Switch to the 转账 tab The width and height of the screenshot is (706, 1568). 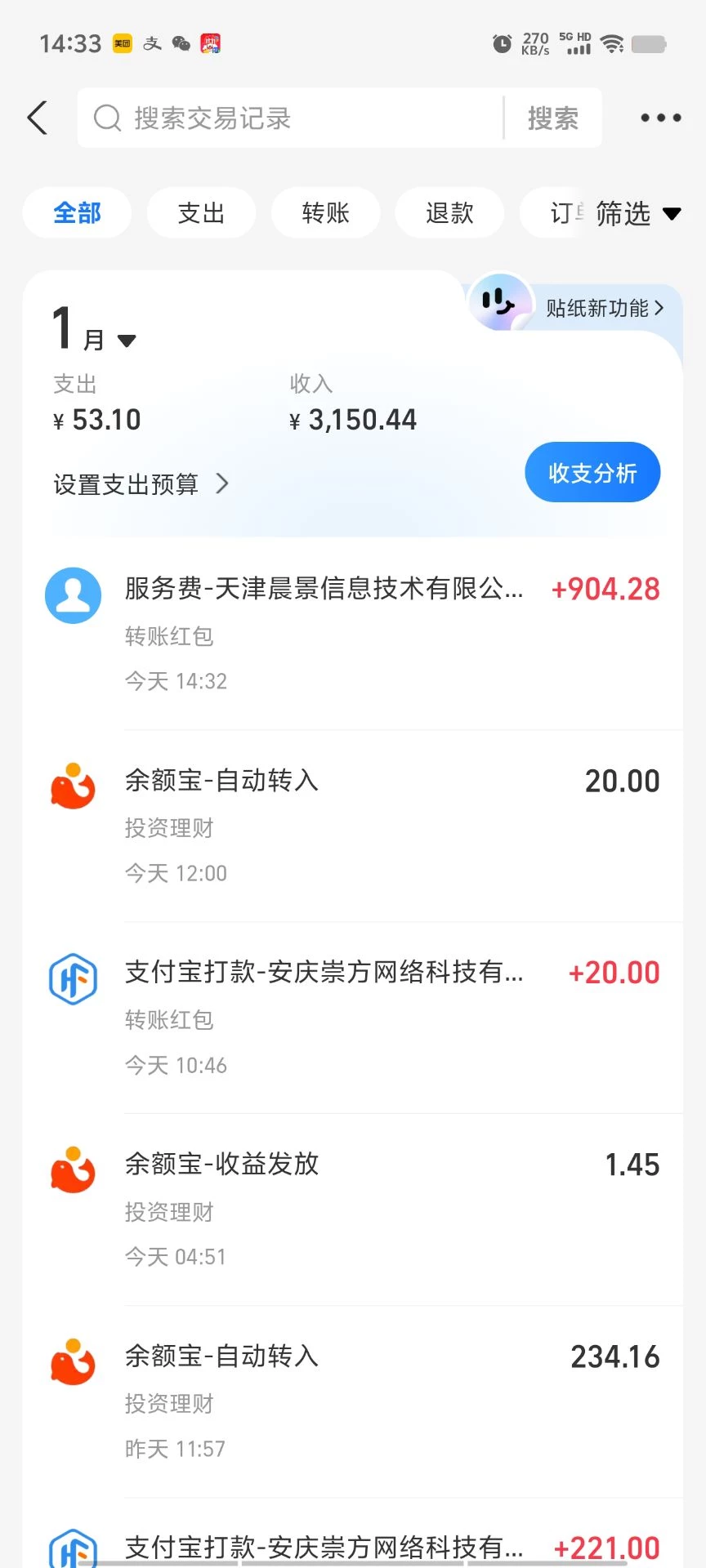(325, 213)
